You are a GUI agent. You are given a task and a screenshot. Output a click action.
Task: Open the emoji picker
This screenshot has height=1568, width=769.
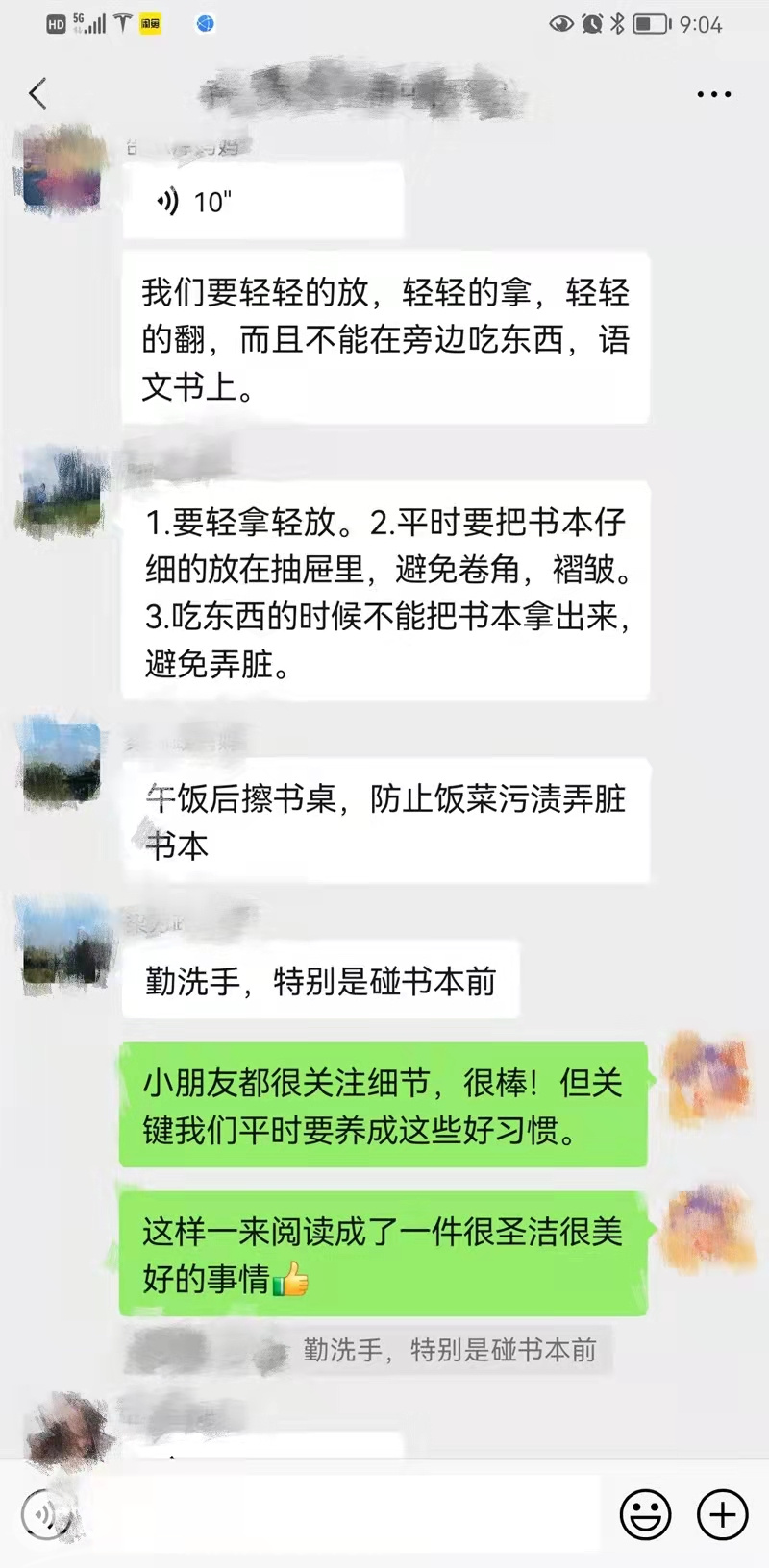645,1515
